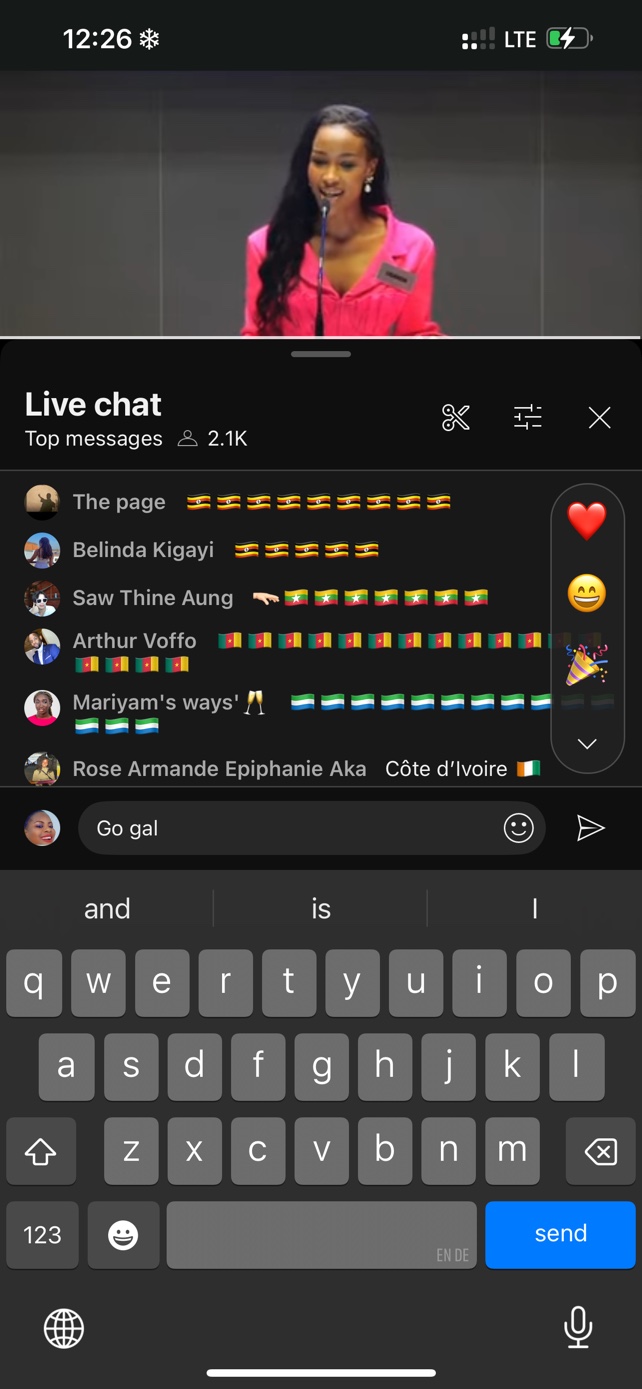Create a clip with the scissors icon
The width and height of the screenshot is (642, 1389).
(x=456, y=418)
